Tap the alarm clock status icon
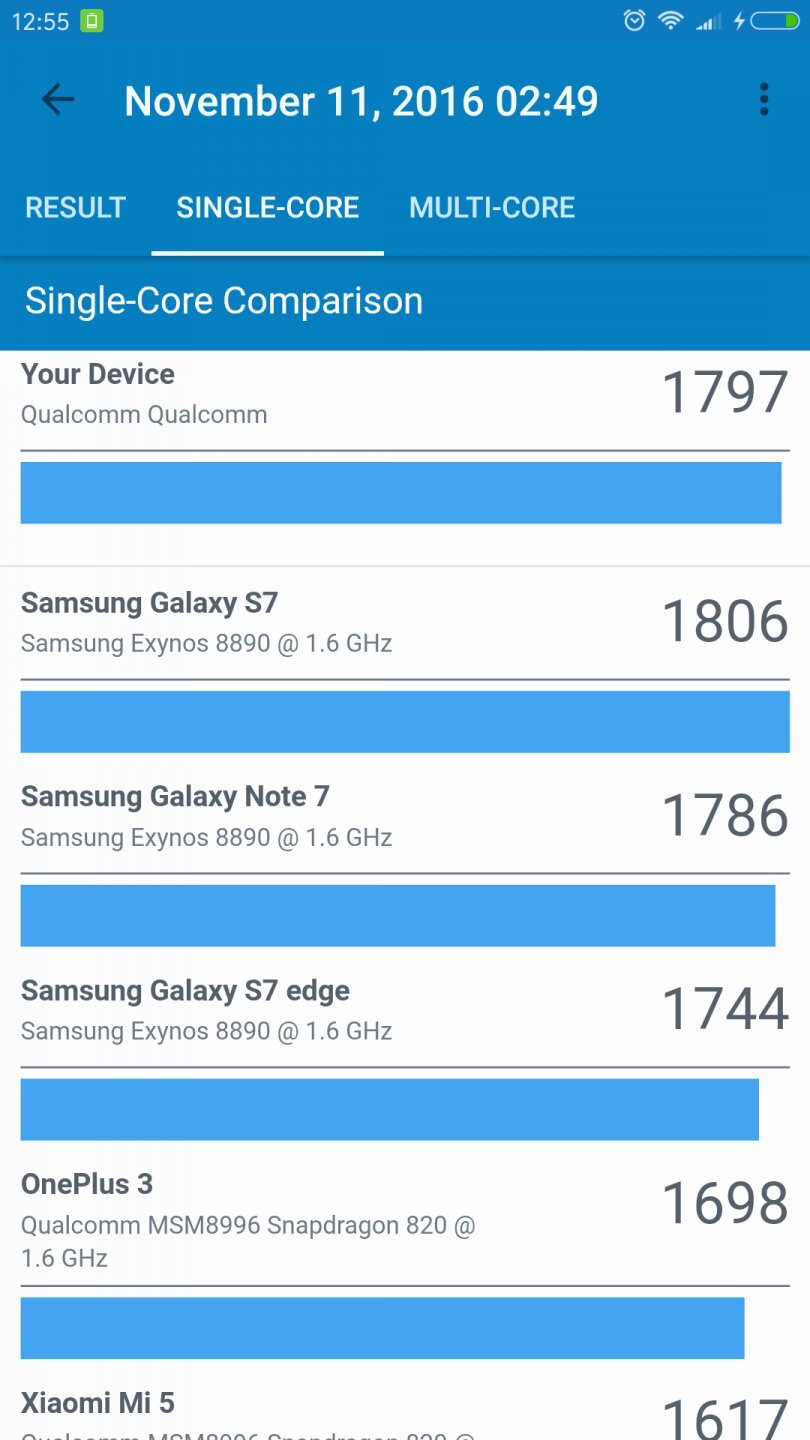Screen dimensions: 810x1440 pos(634,20)
